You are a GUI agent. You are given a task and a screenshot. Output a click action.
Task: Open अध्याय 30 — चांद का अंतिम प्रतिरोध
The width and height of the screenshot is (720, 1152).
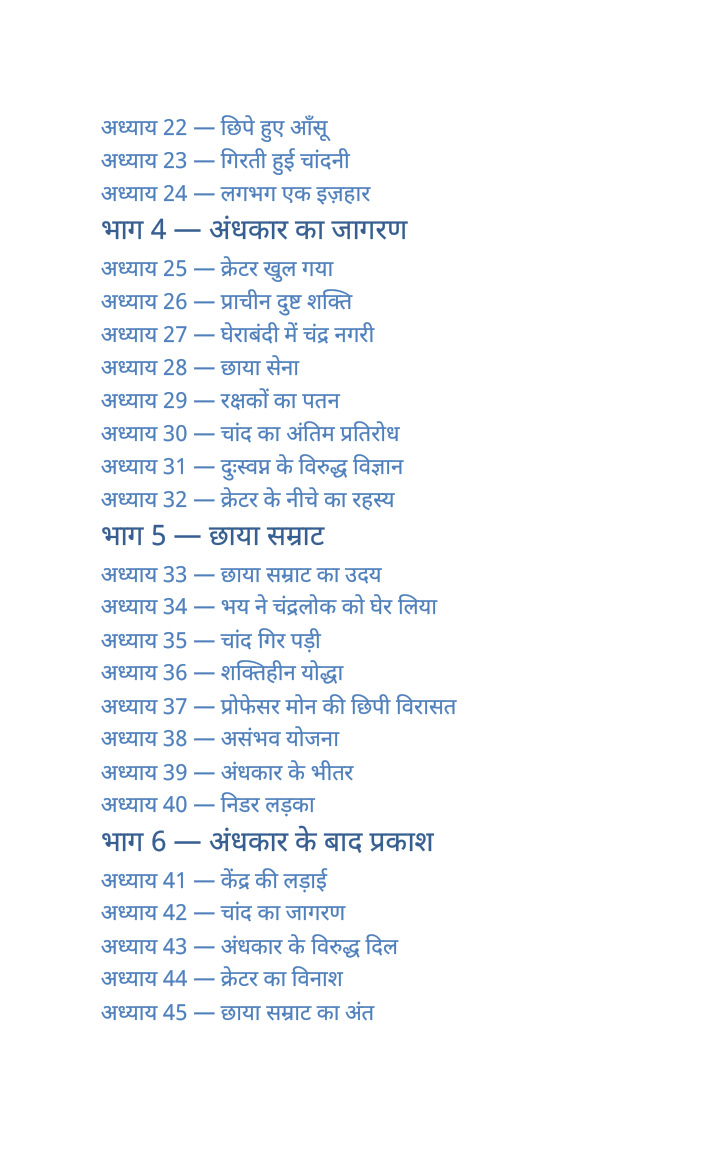click(251, 433)
